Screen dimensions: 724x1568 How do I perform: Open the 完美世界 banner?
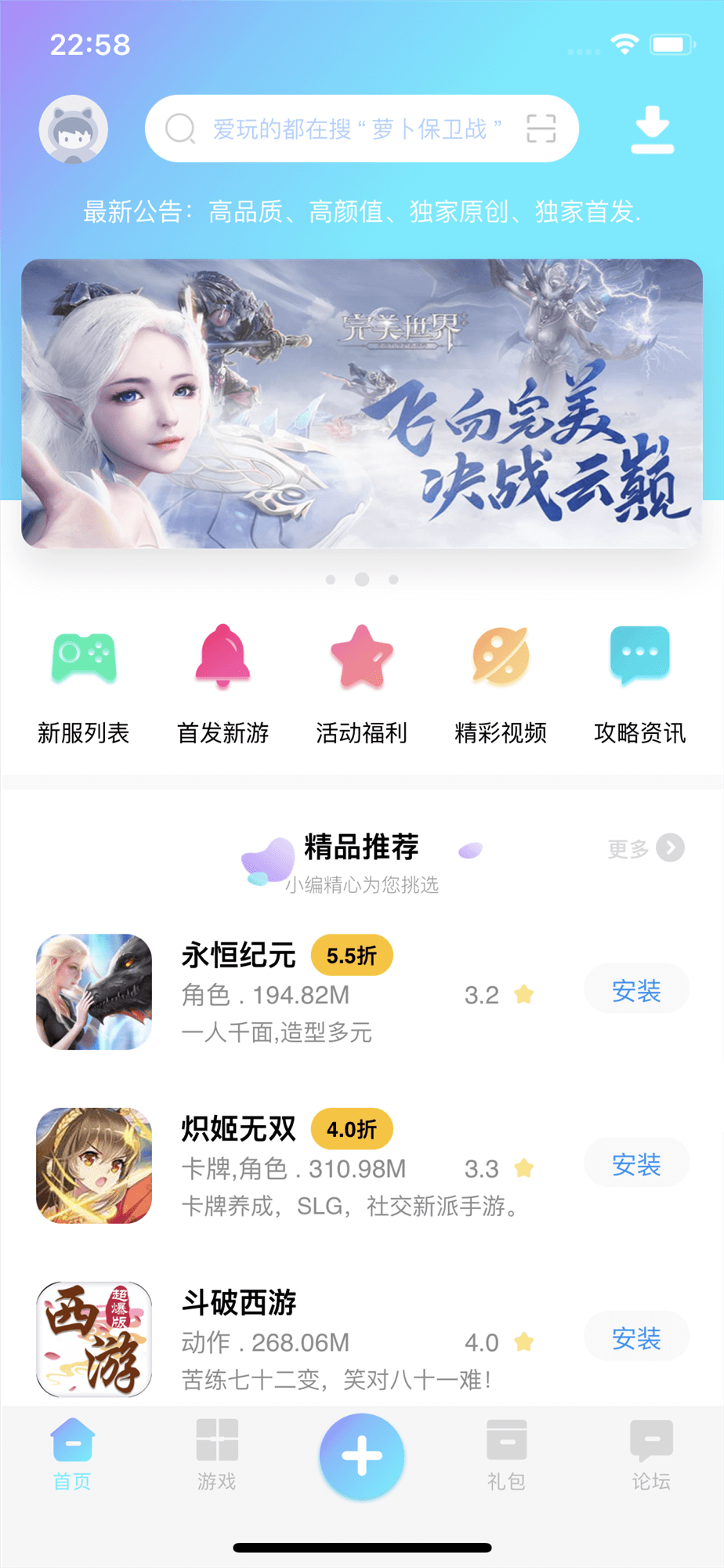[x=362, y=403]
